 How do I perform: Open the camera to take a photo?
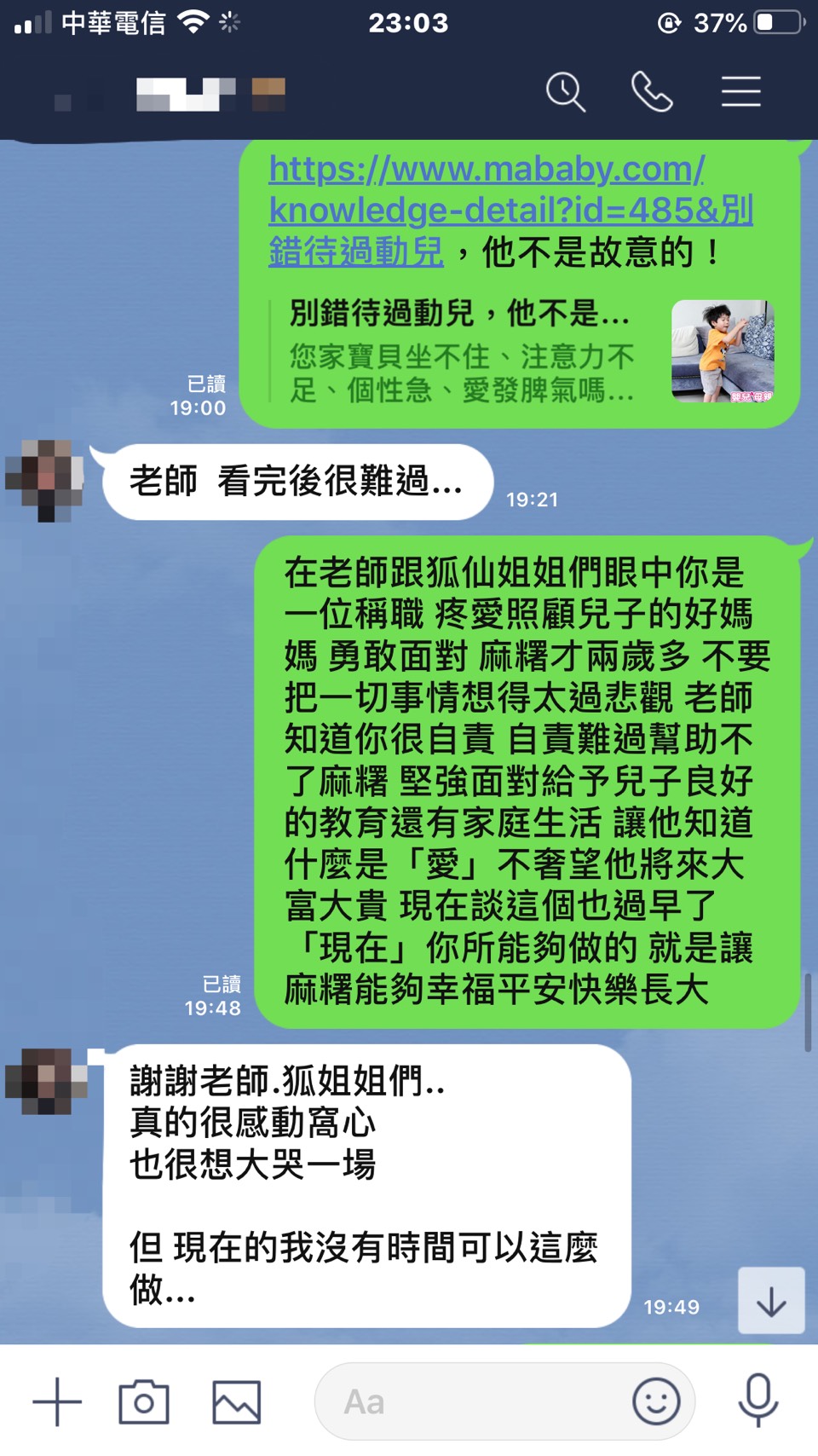coord(143,1401)
